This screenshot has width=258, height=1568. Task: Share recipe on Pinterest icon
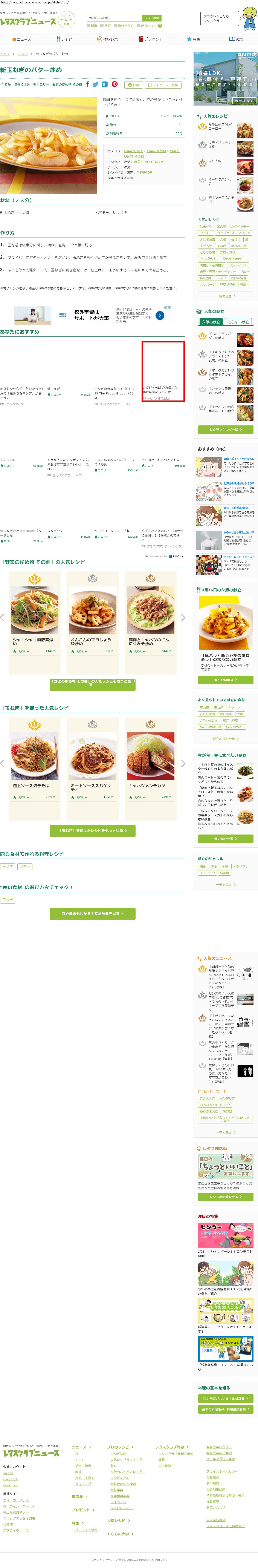[114, 85]
